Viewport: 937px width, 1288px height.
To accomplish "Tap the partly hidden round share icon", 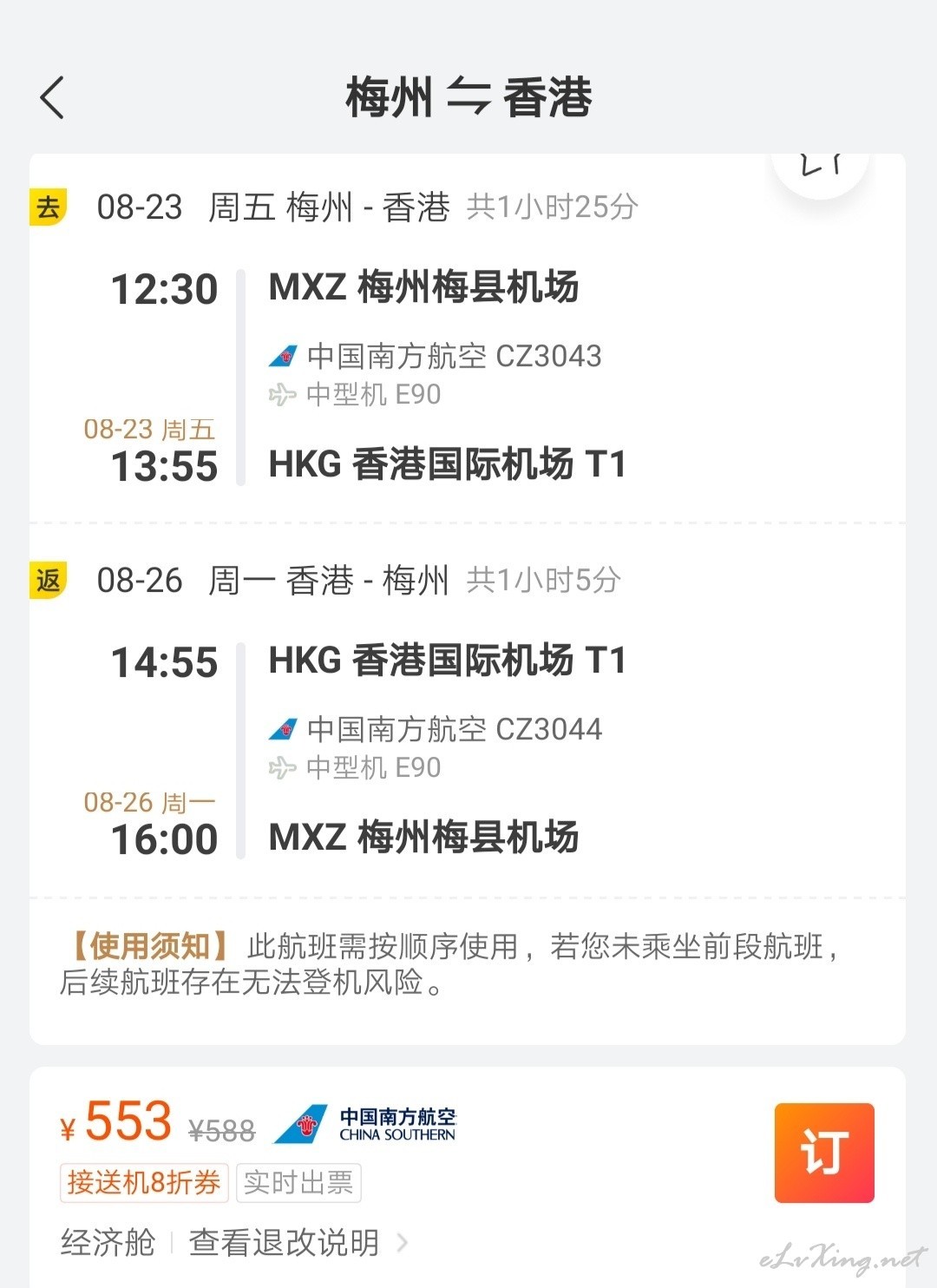I will [x=820, y=170].
